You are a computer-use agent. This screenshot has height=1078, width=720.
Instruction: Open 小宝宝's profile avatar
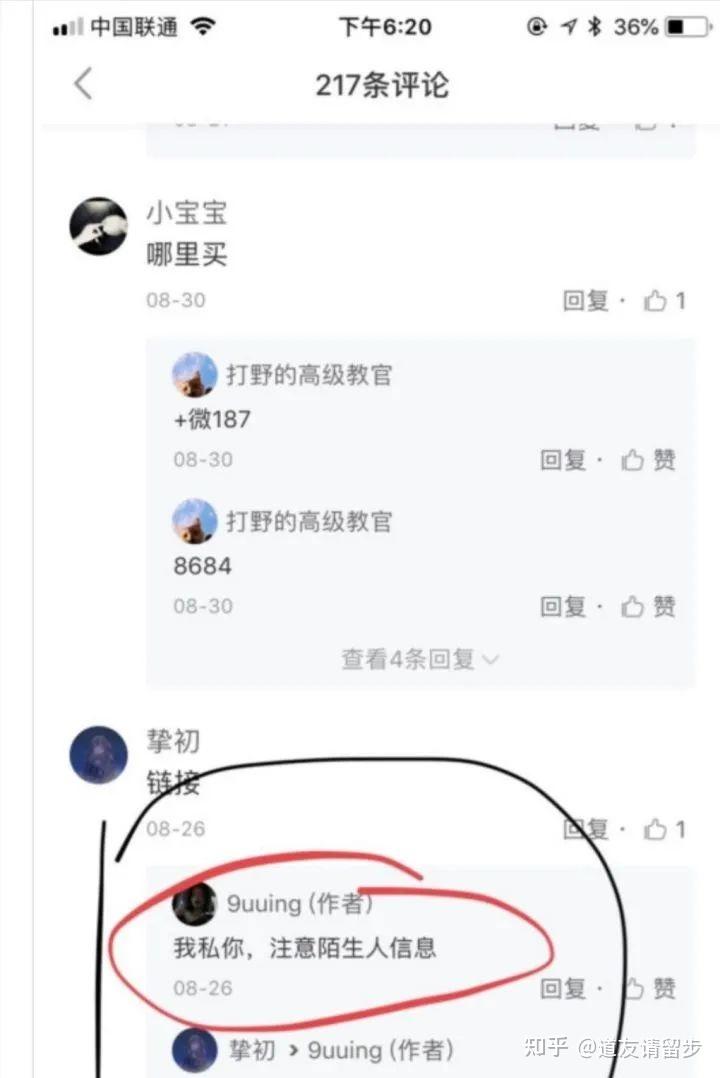point(97,227)
